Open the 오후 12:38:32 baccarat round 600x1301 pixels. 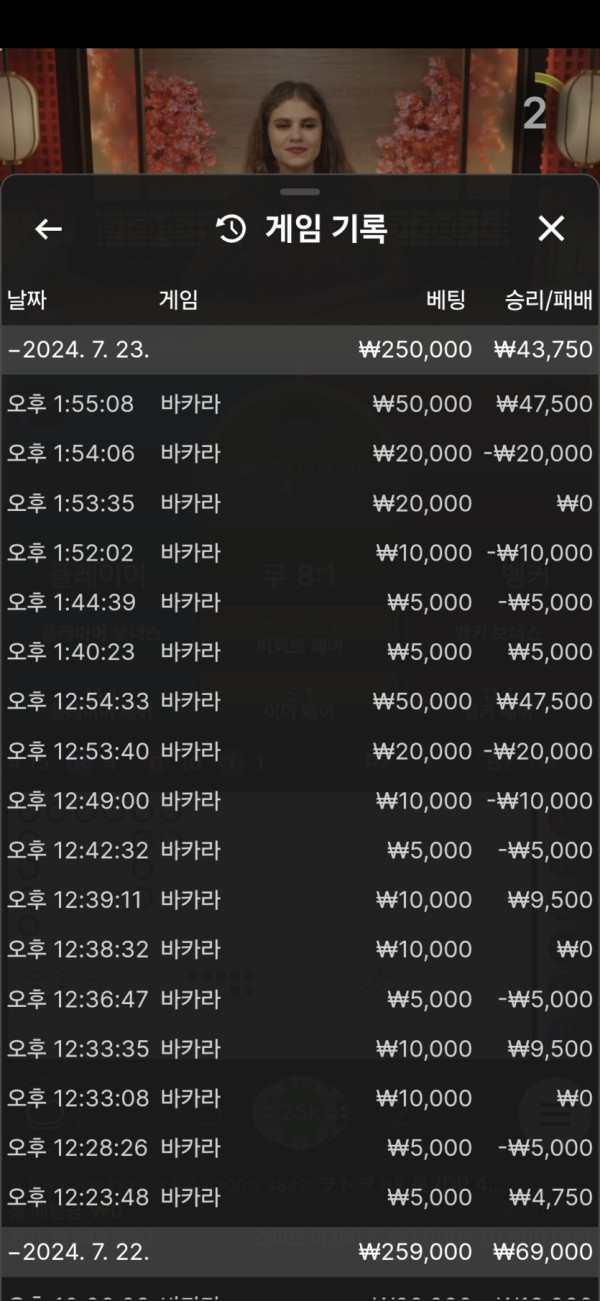pyautogui.click(x=300, y=949)
